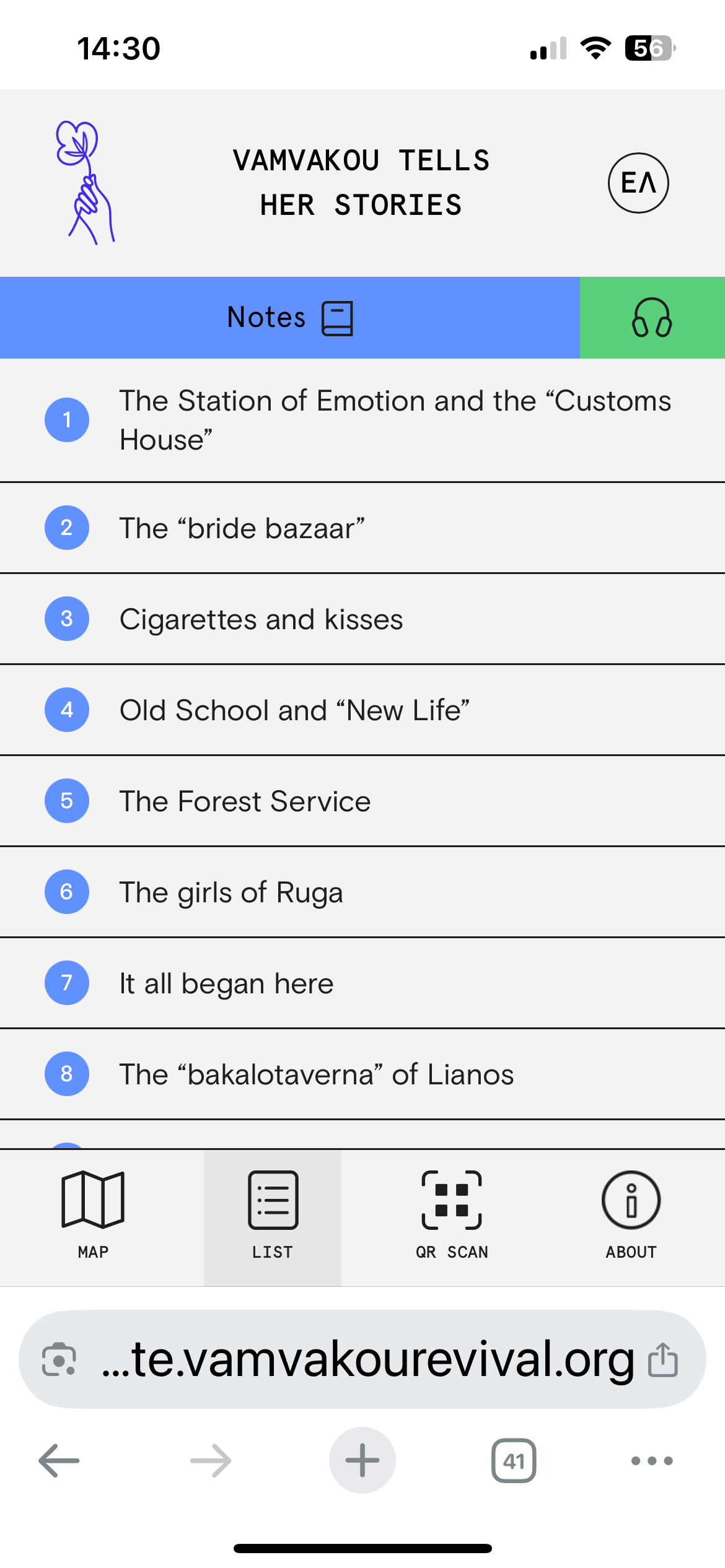The width and height of the screenshot is (725, 1568).
Task: Go to the Map view
Action: (93, 1217)
